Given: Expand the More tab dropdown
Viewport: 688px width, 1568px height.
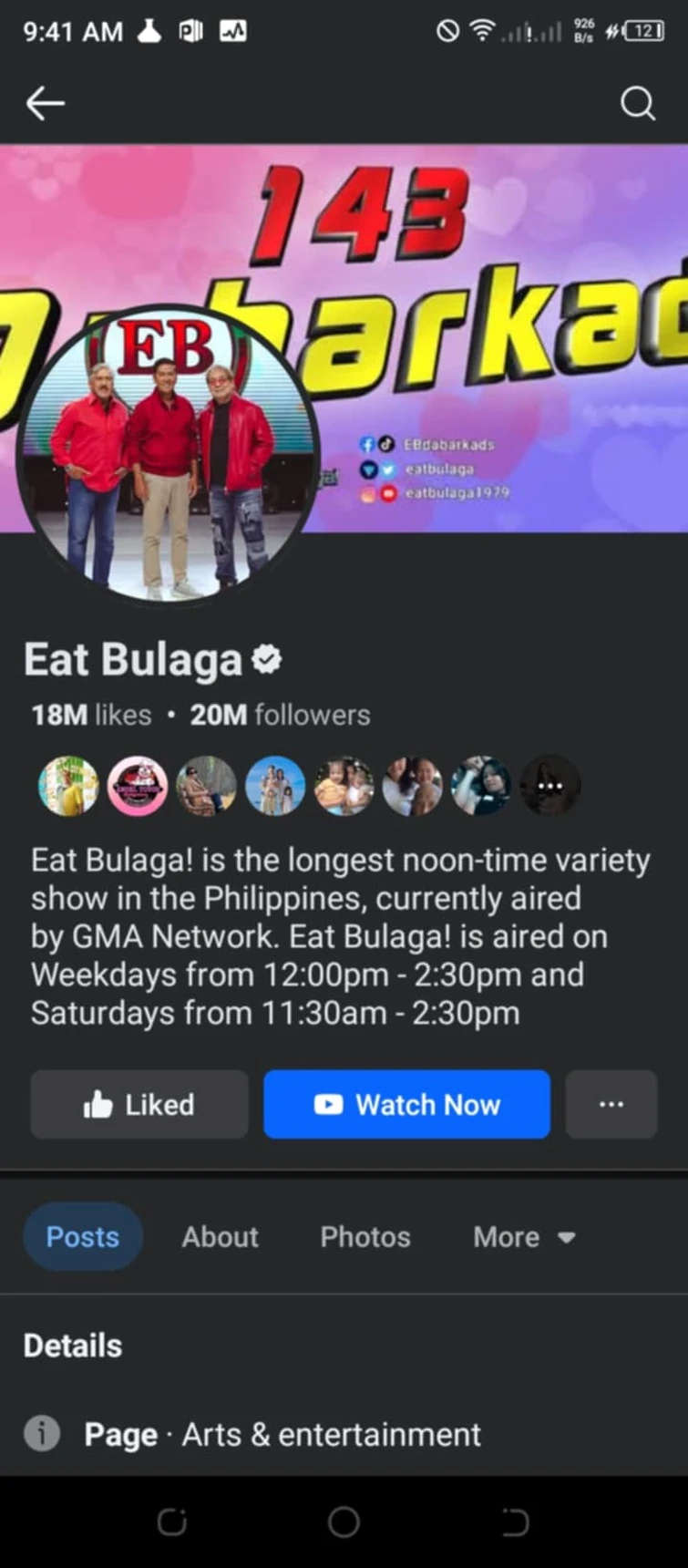Looking at the screenshot, I should [x=526, y=1237].
